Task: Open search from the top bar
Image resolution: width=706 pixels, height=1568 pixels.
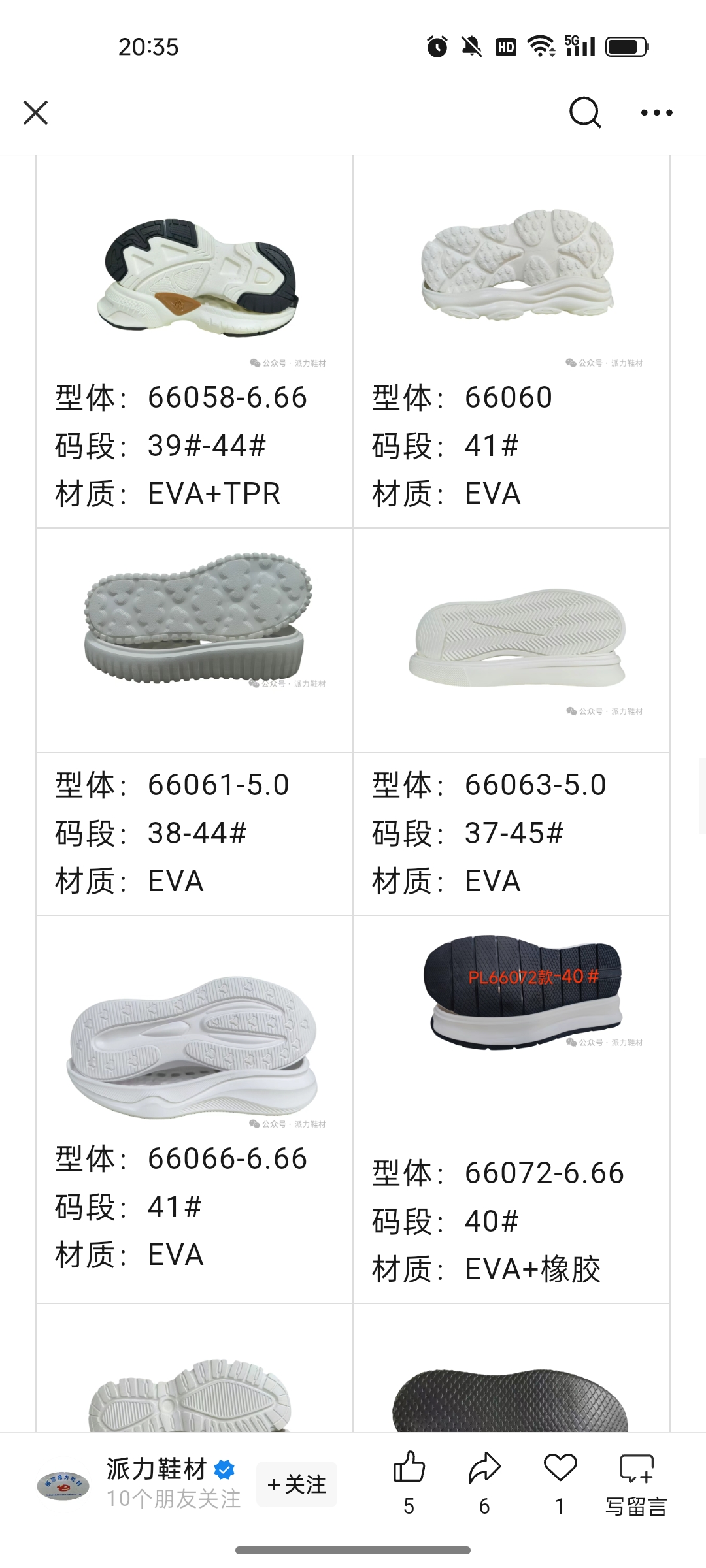Action: 584,112
